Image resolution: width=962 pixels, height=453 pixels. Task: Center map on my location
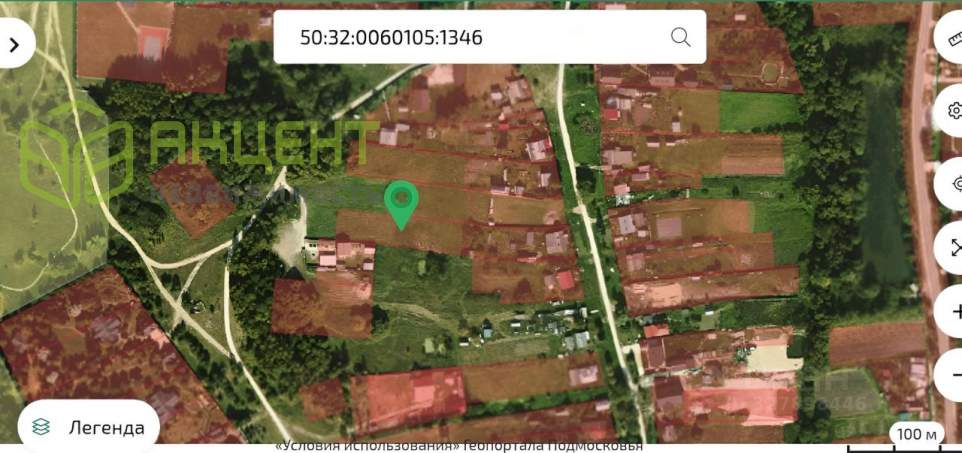coord(952,183)
